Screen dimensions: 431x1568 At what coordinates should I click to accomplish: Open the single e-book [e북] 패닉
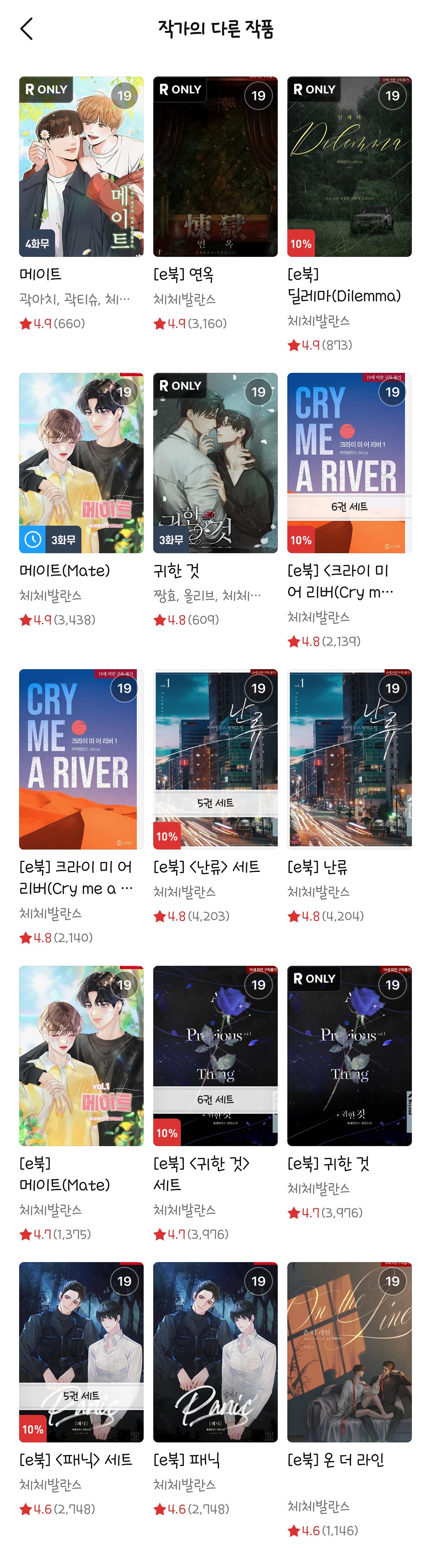215,1352
